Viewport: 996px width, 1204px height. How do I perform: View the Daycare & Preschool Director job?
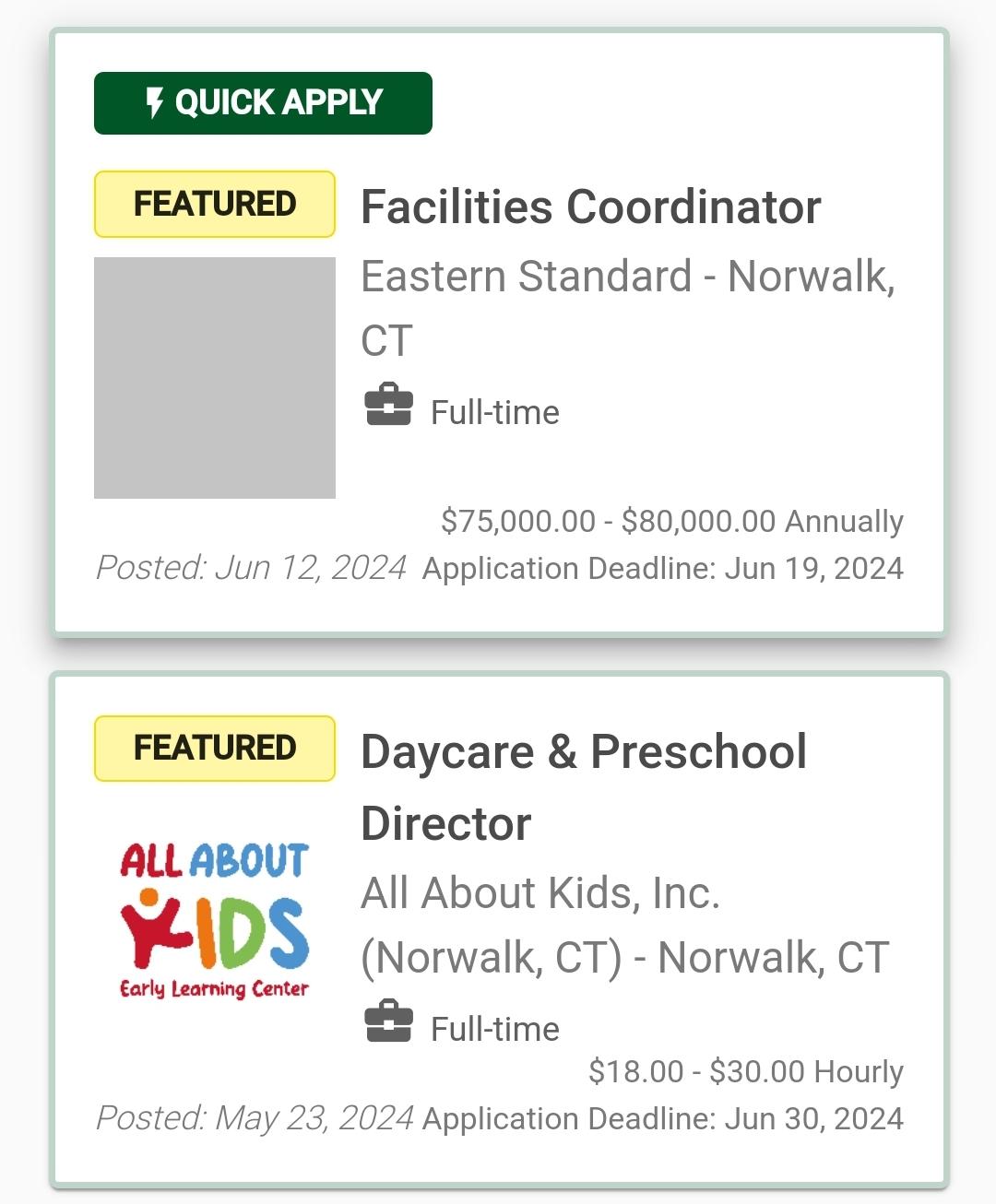583,786
